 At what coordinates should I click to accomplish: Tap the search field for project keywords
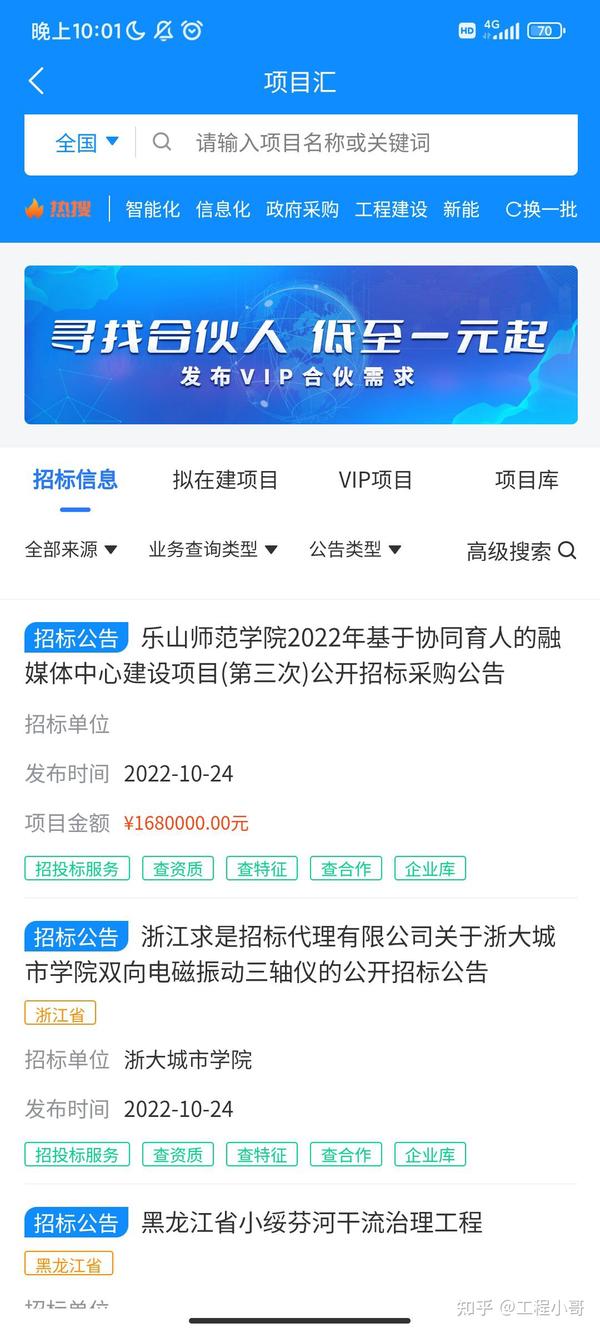[x=358, y=143]
